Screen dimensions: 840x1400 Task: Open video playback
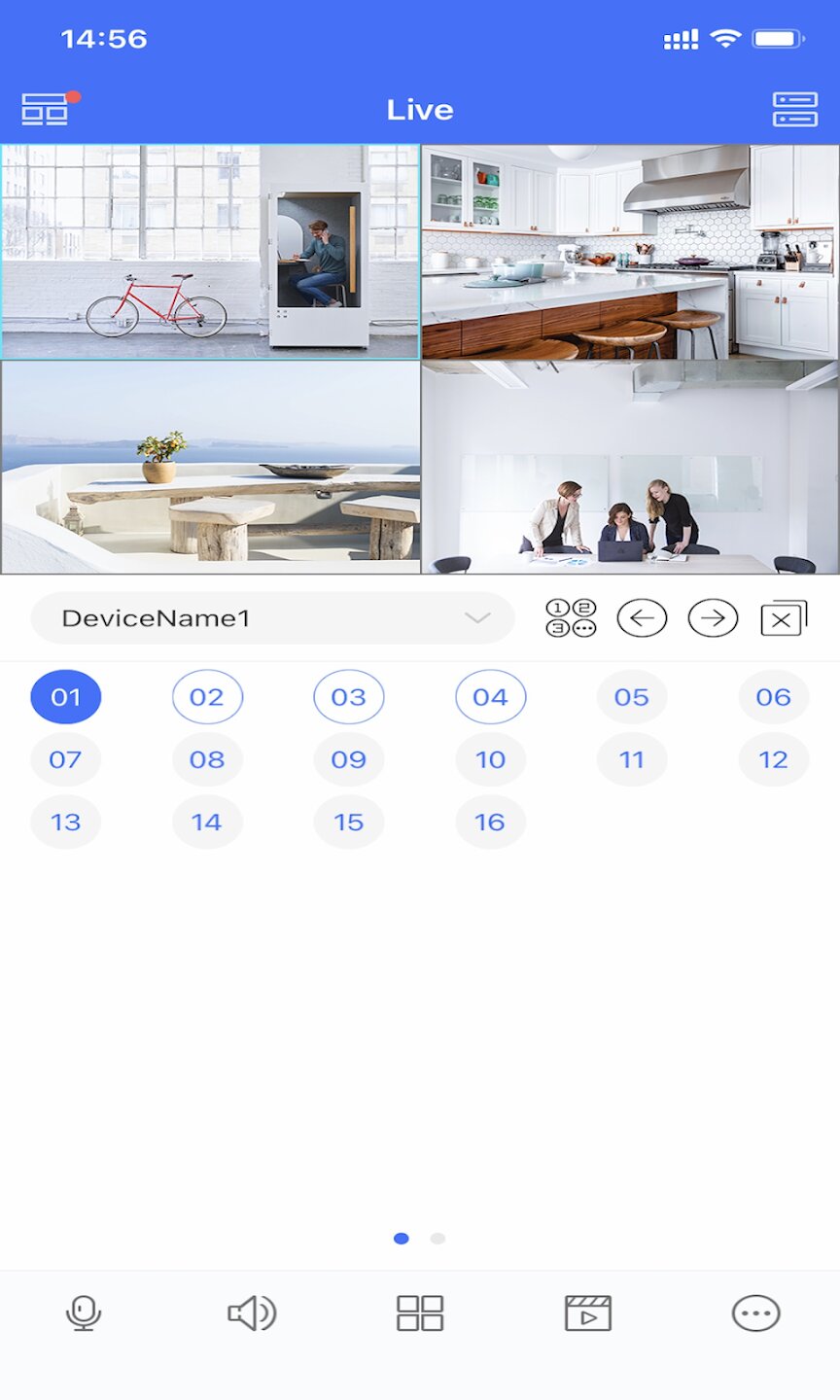588,1313
